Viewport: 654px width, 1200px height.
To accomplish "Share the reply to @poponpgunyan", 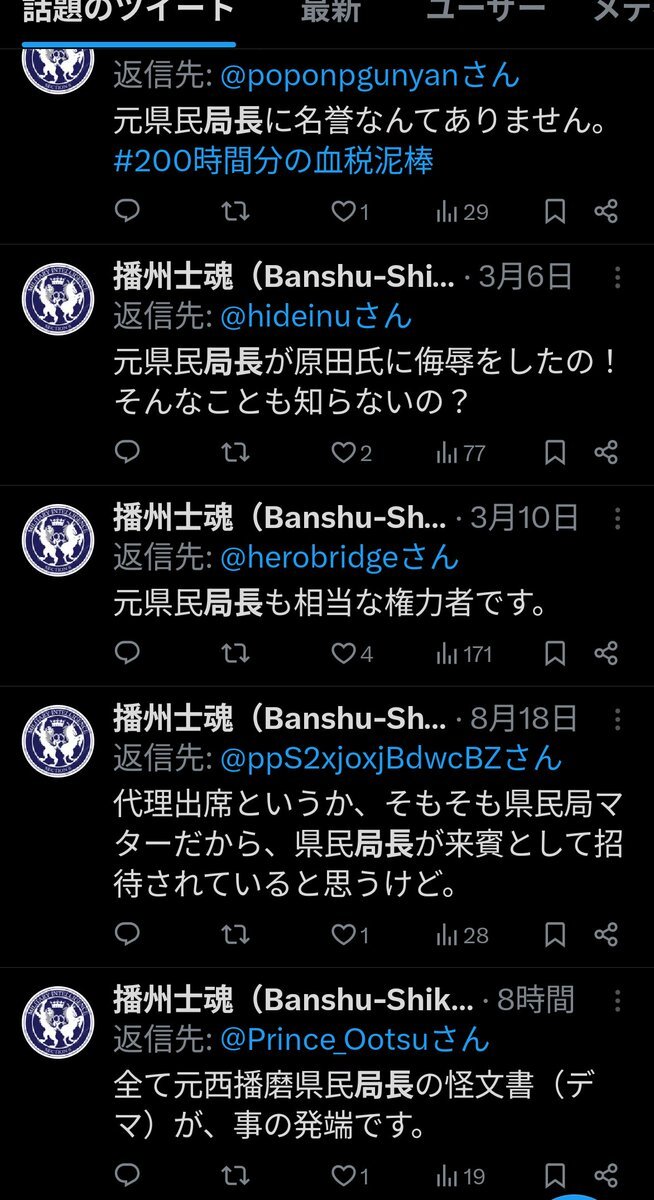I will [606, 211].
